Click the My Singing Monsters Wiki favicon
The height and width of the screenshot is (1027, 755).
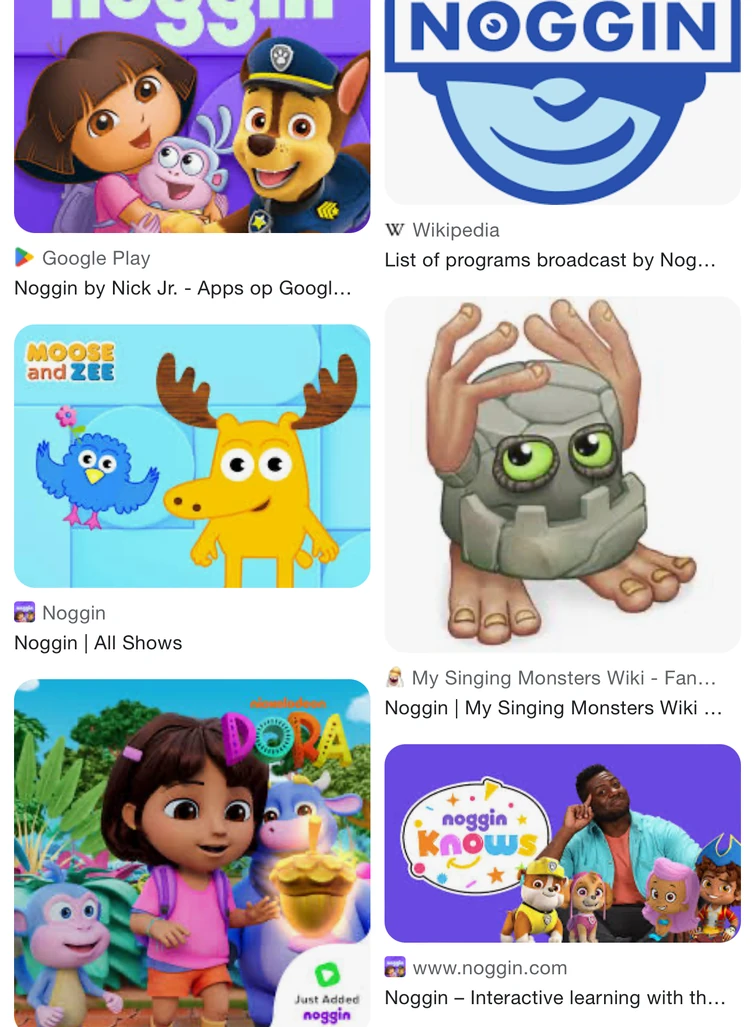(x=394, y=677)
